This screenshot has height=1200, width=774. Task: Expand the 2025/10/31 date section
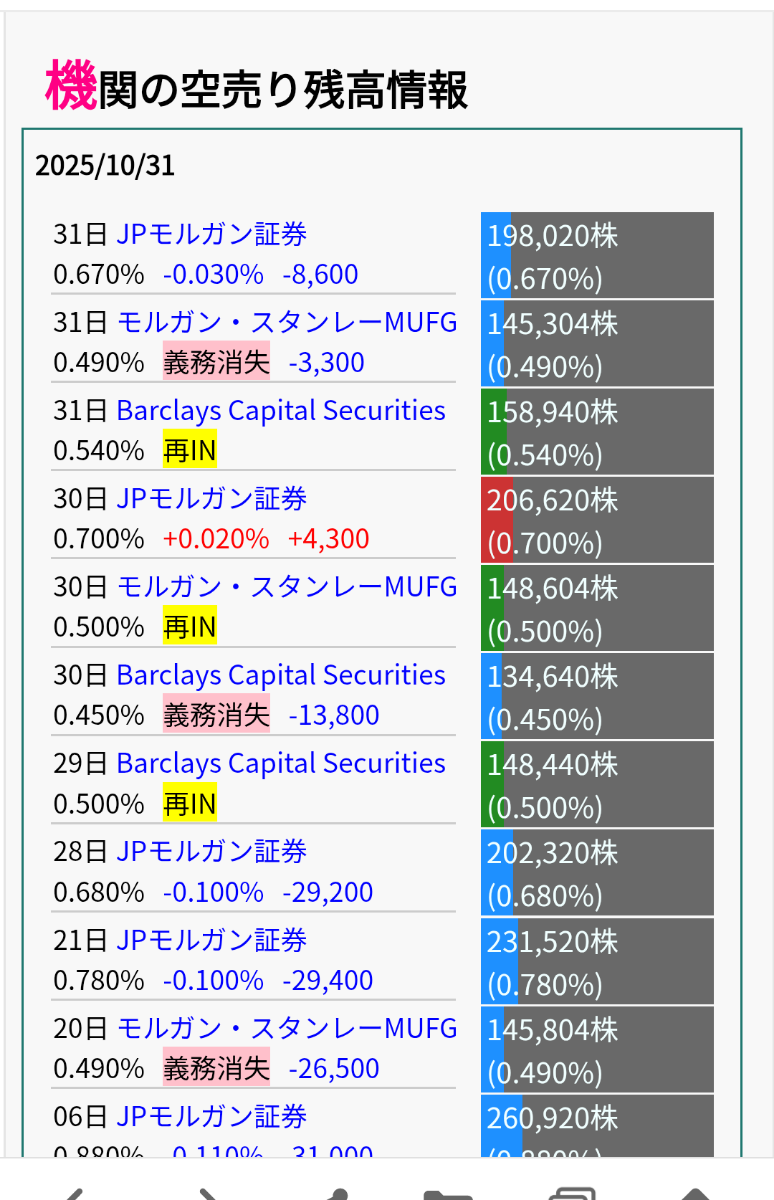(105, 166)
